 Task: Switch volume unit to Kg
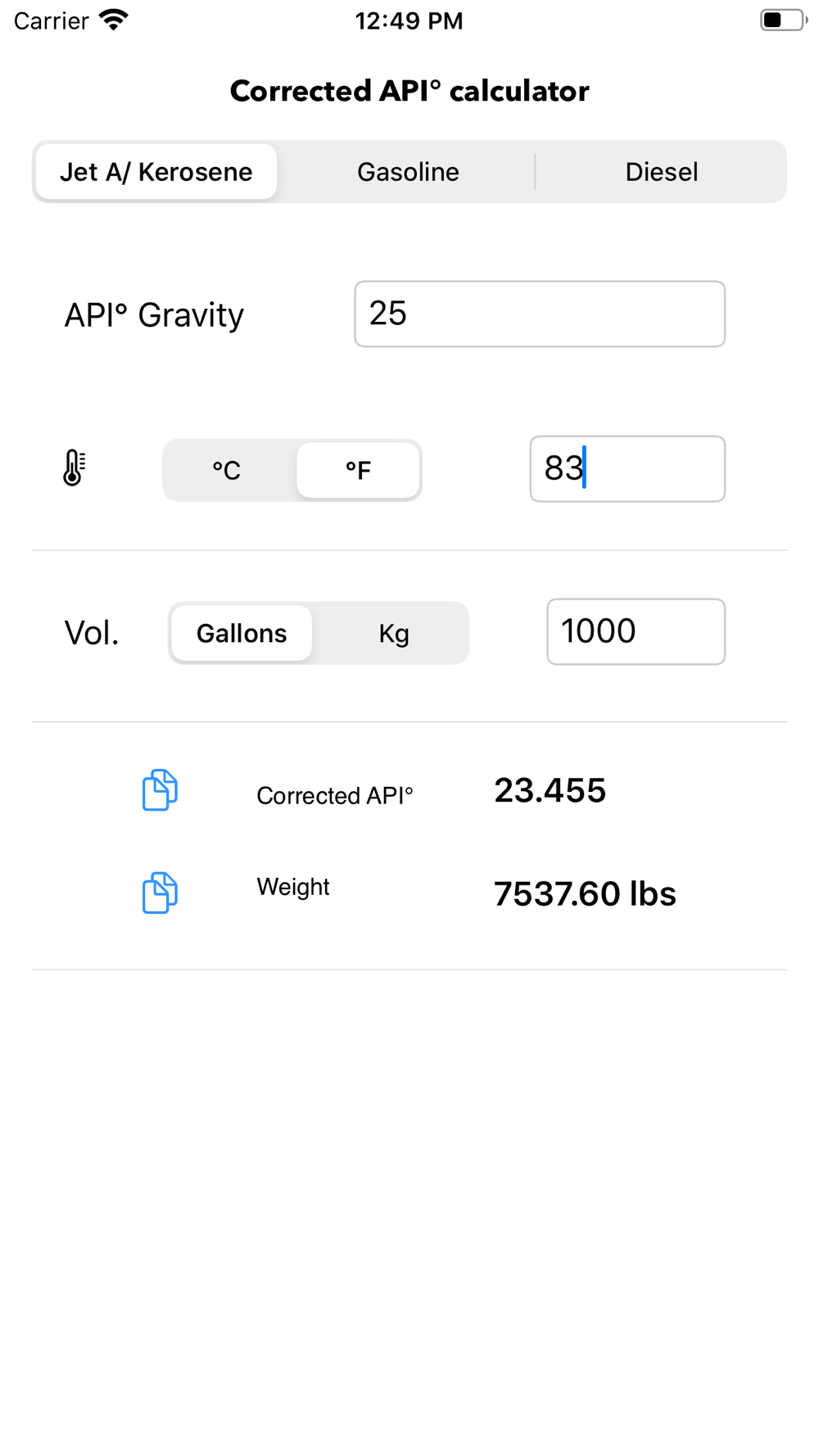(x=393, y=633)
